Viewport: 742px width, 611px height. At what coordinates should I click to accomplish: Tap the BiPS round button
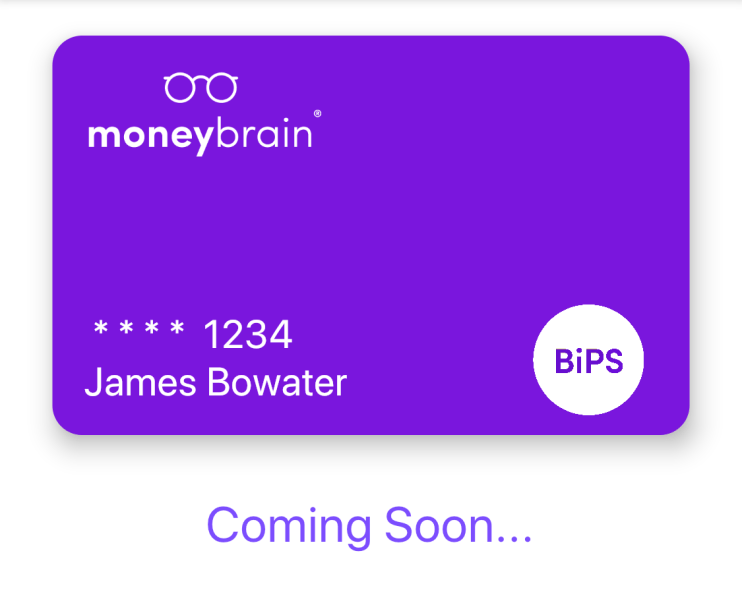point(589,362)
